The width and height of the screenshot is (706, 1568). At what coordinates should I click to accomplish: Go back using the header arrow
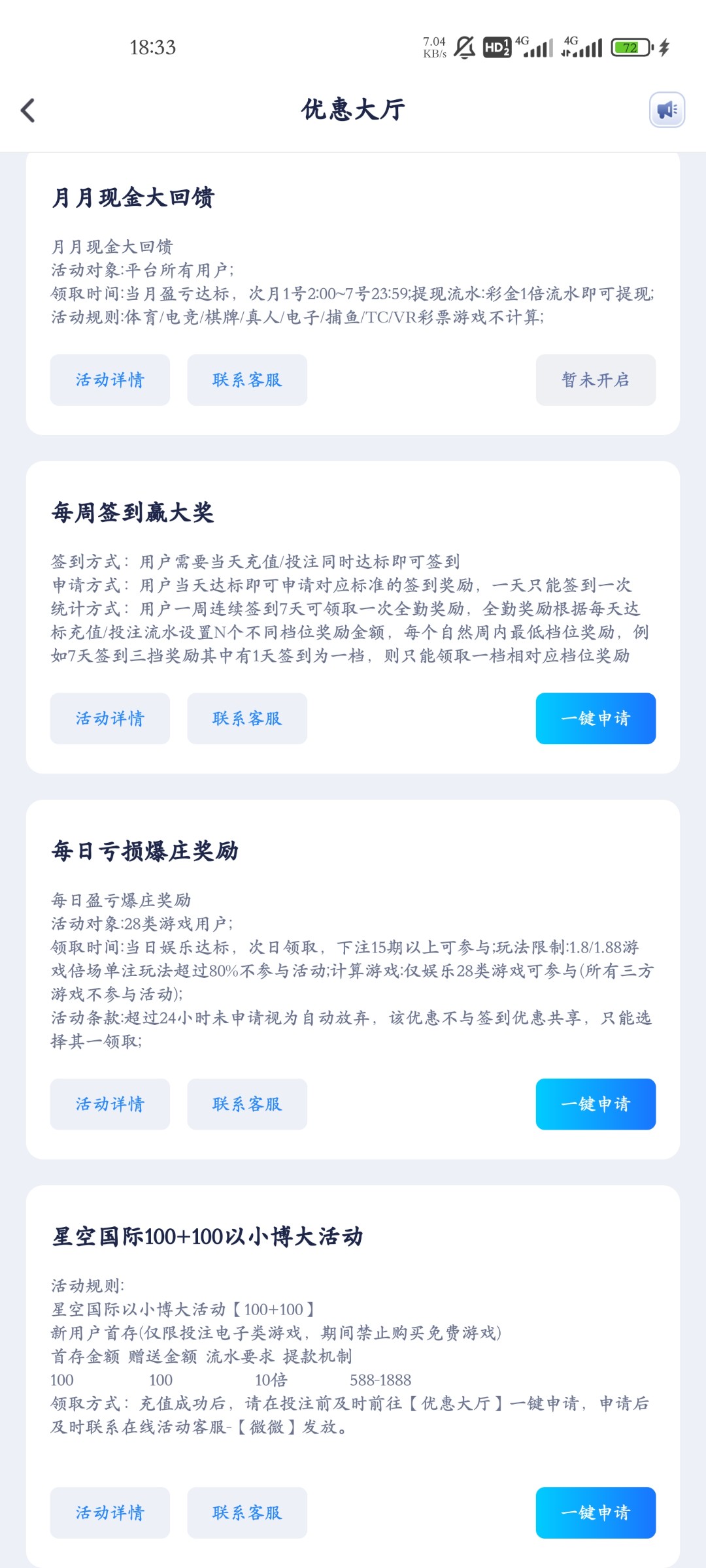(27, 110)
